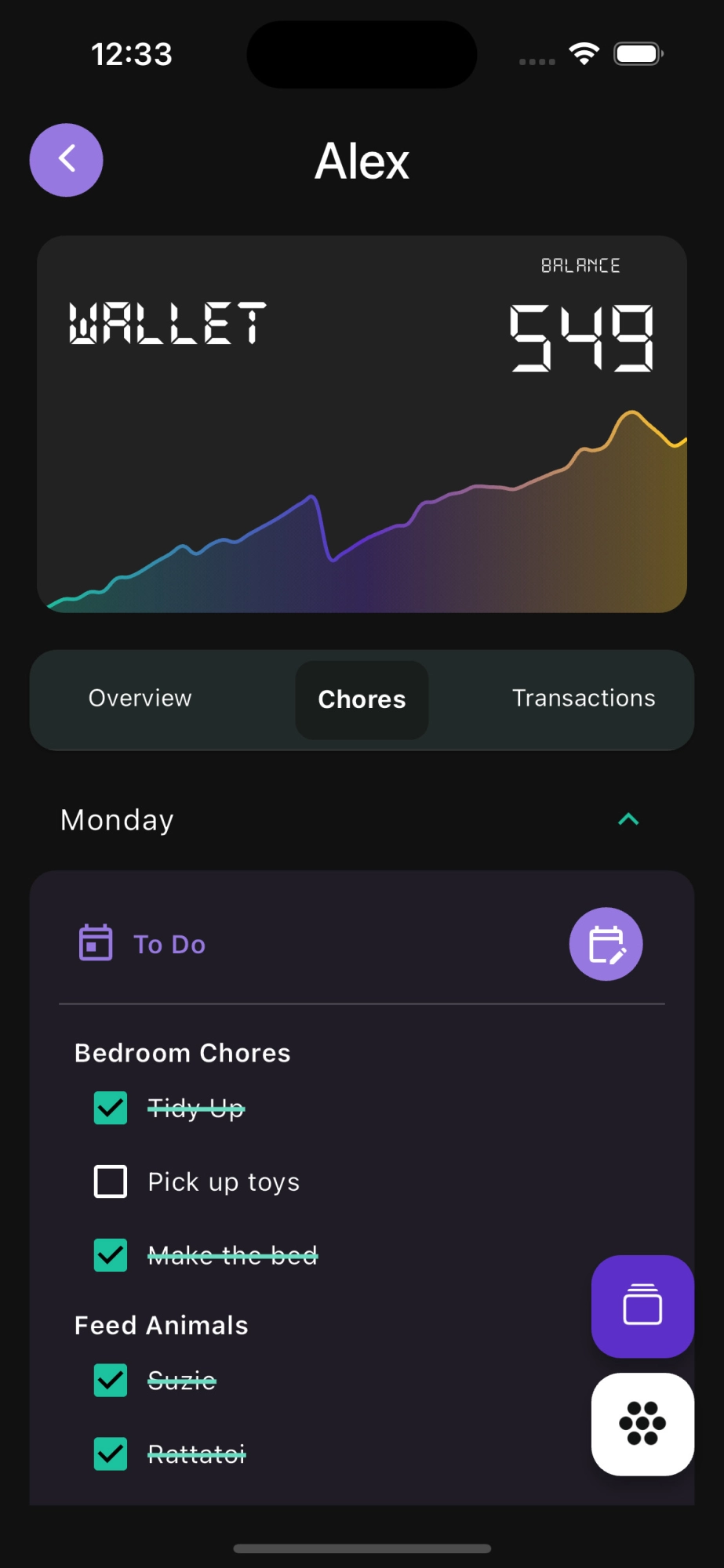Go back using the purple arrow button
The width and height of the screenshot is (724, 1568).
tap(67, 160)
